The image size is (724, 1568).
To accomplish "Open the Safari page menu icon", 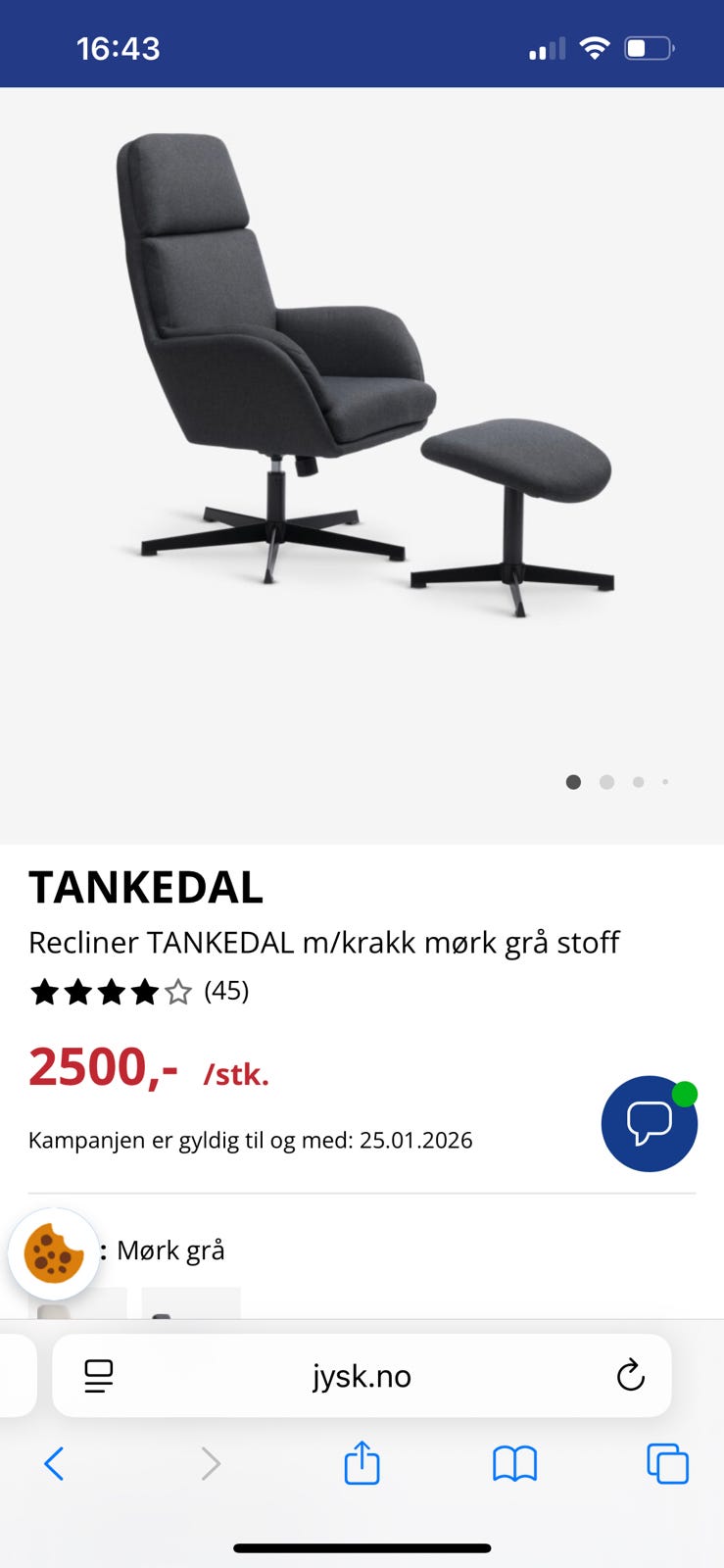I will point(99,1376).
